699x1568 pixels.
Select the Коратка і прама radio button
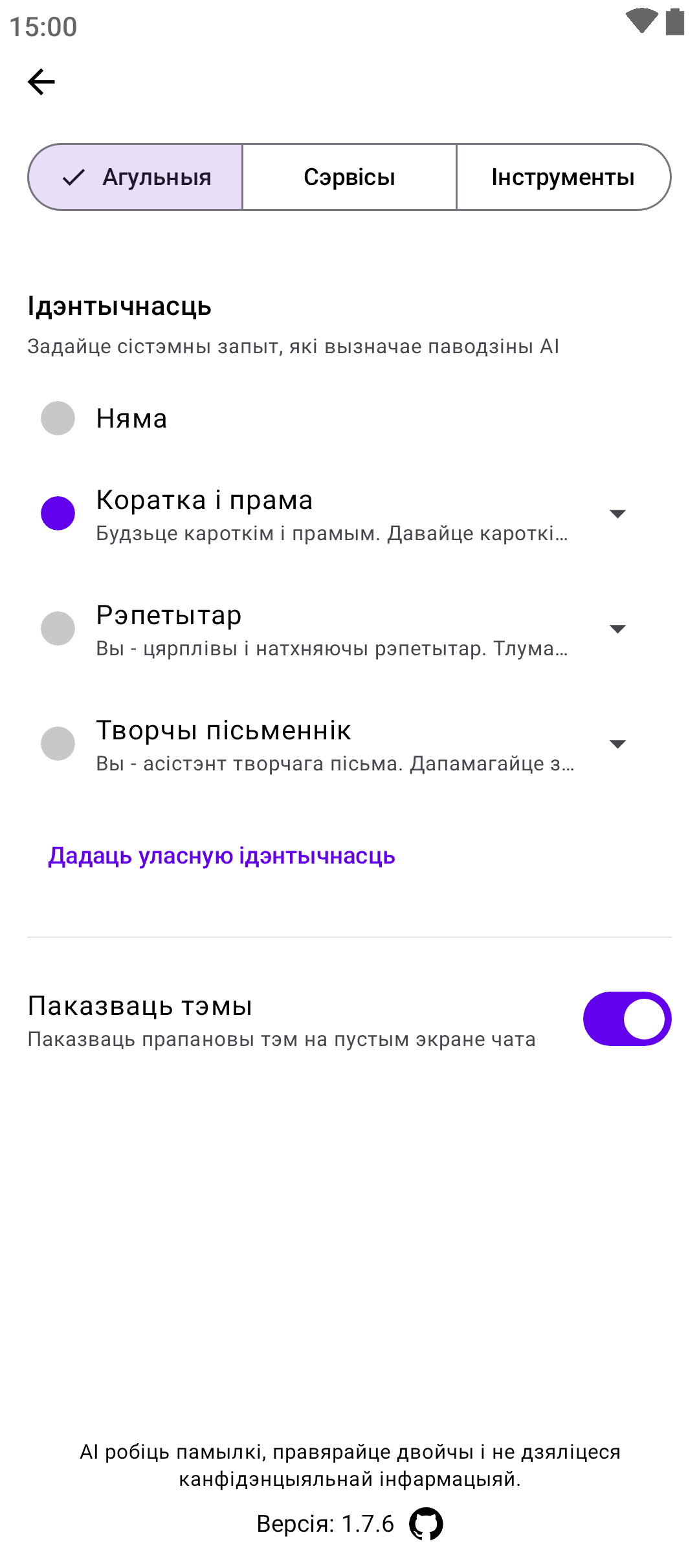tap(58, 514)
